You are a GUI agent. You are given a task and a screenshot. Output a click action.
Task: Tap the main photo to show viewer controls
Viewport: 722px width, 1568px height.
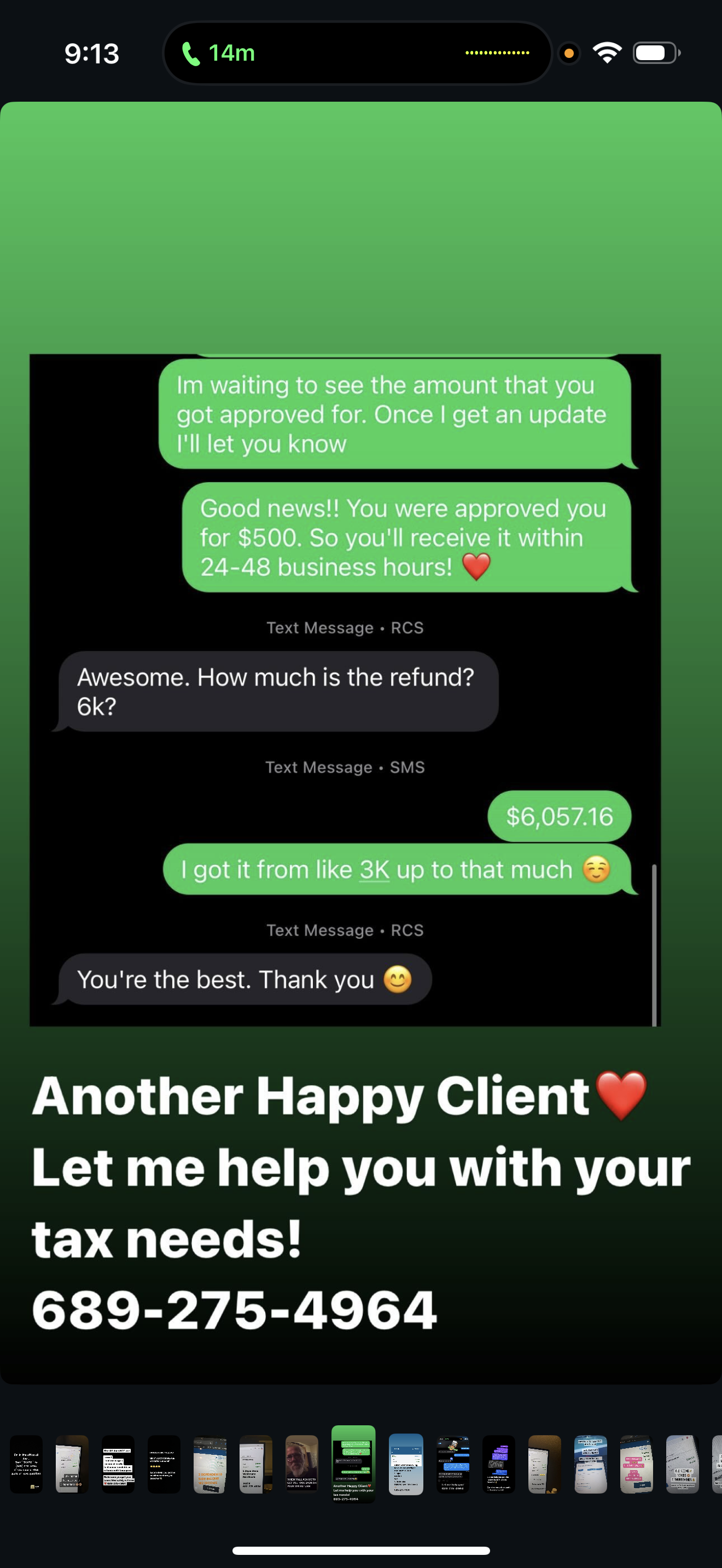click(360, 730)
